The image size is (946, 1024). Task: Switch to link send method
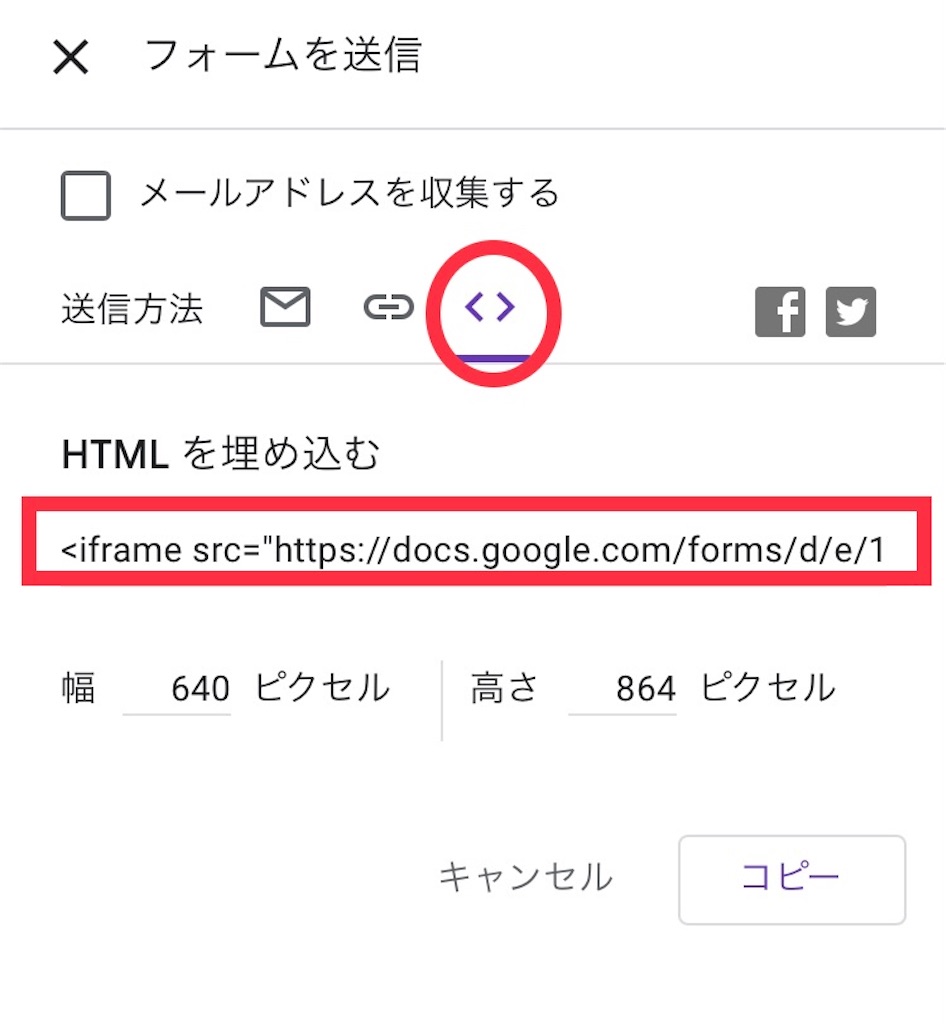388,308
